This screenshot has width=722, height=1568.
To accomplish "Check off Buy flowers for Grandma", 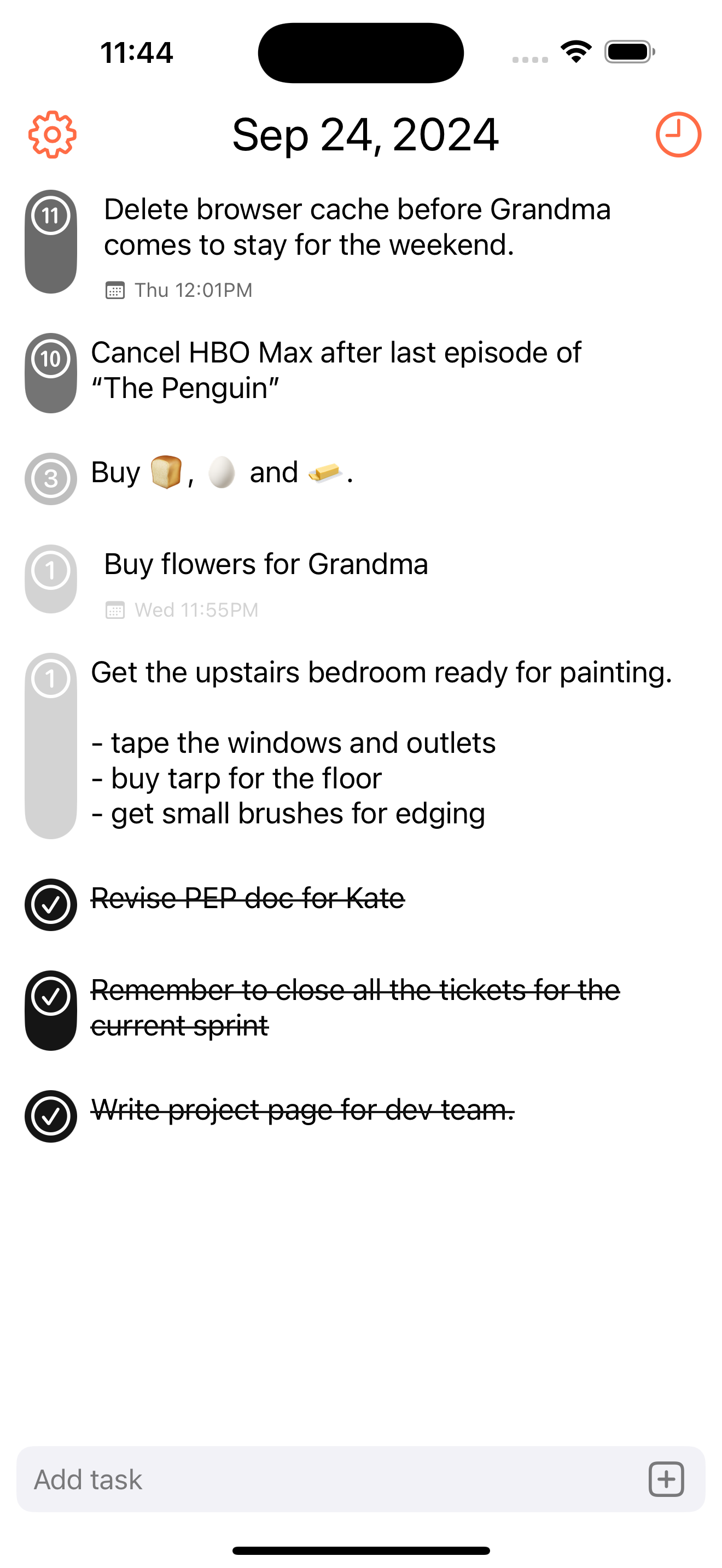I will point(50,570).
